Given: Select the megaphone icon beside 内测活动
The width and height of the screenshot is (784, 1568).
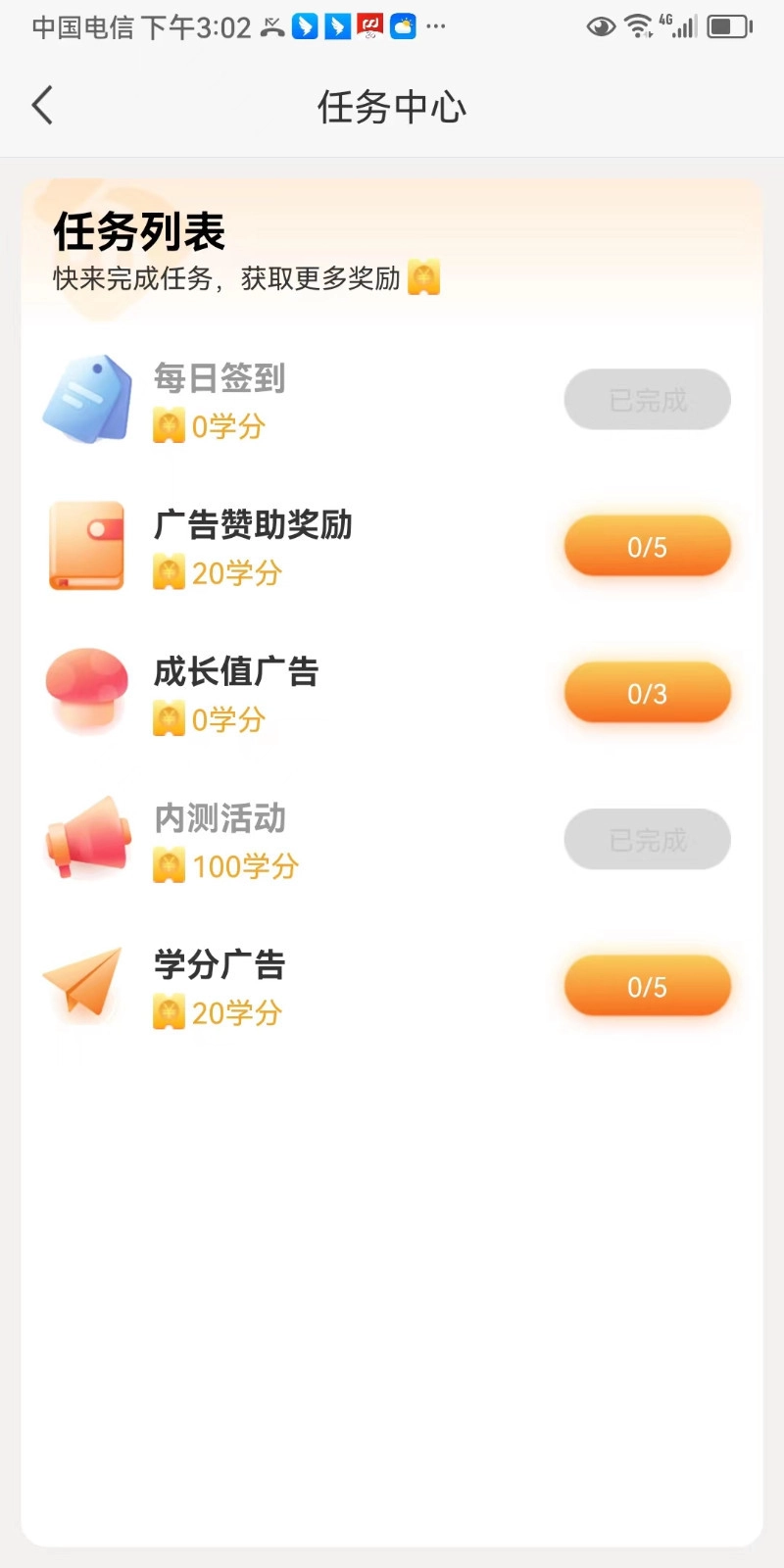Looking at the screenshot, I should coord(86,839).
